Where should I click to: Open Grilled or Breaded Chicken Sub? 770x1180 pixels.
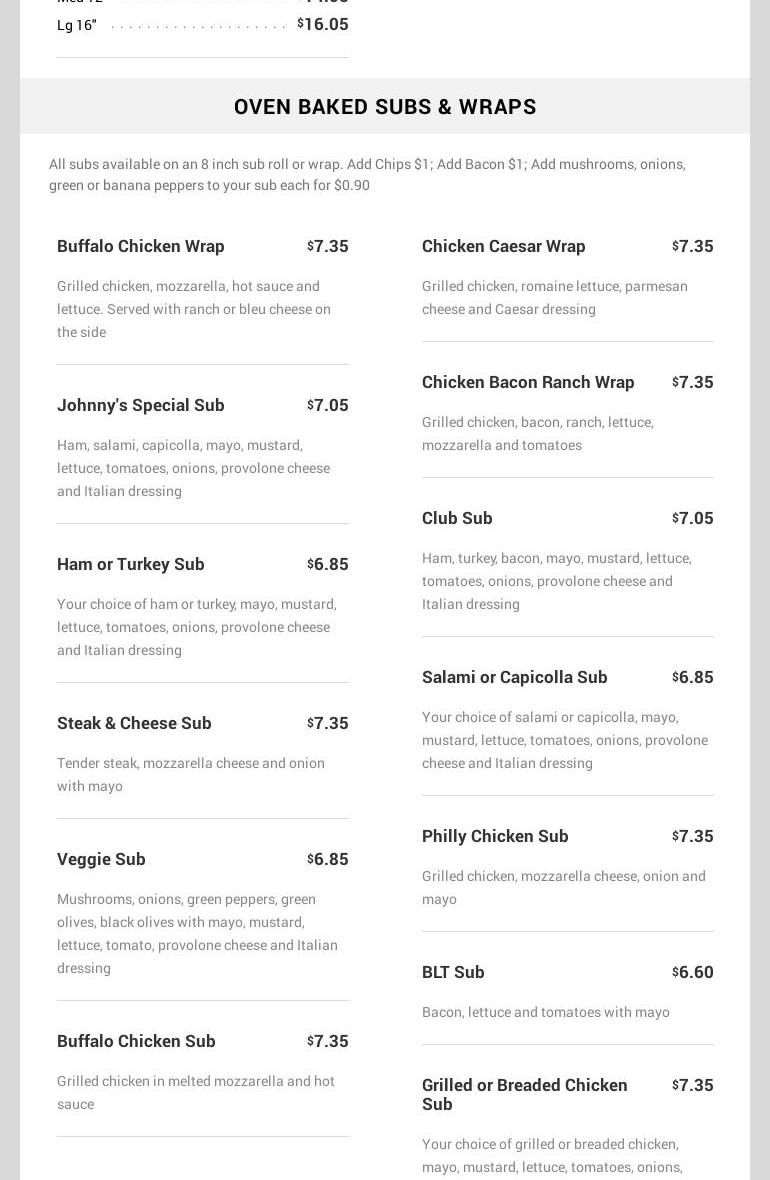(524, 1094)
